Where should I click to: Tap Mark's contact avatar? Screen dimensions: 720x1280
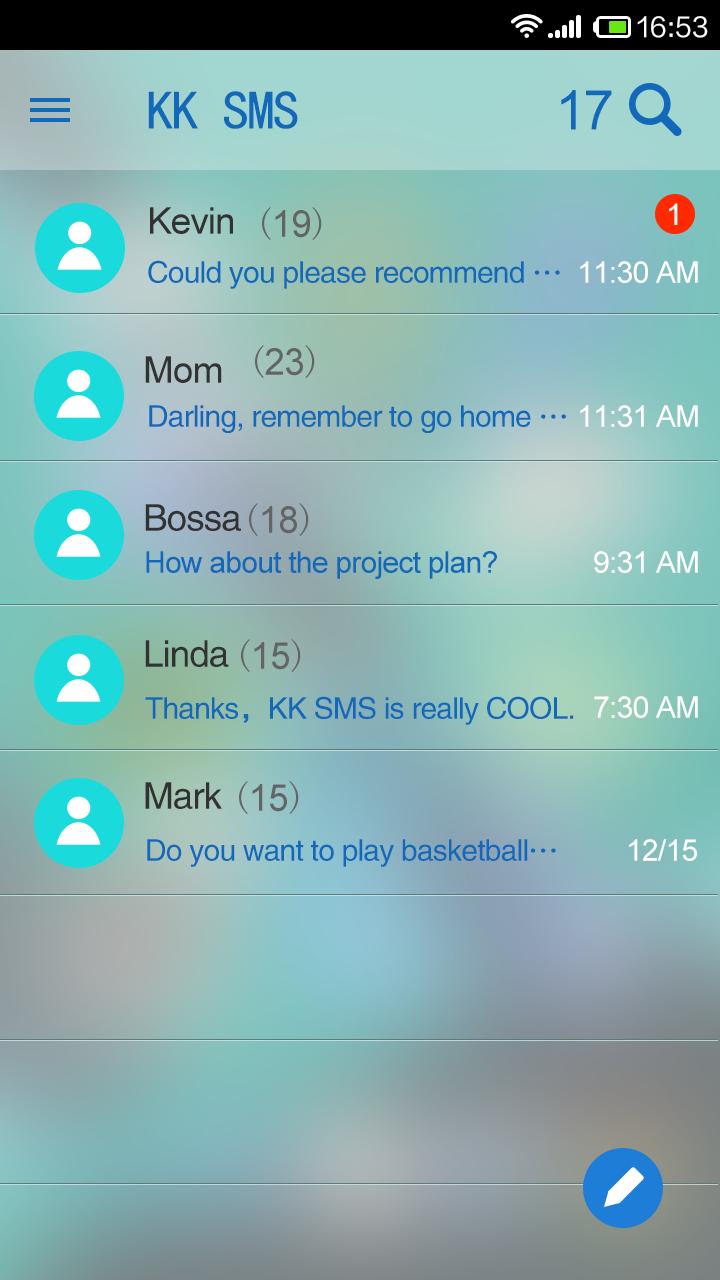pyautogui.click(x=79, y=822)
